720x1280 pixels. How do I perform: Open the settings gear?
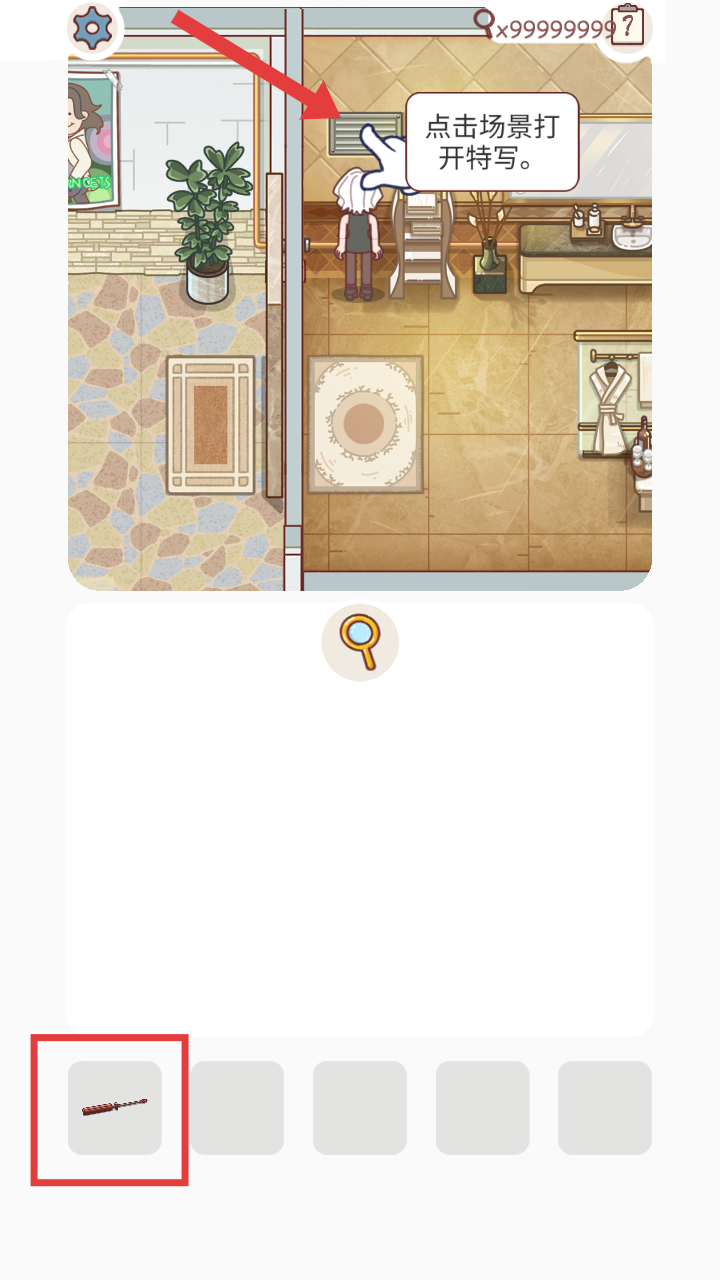[x=94, y=30]
